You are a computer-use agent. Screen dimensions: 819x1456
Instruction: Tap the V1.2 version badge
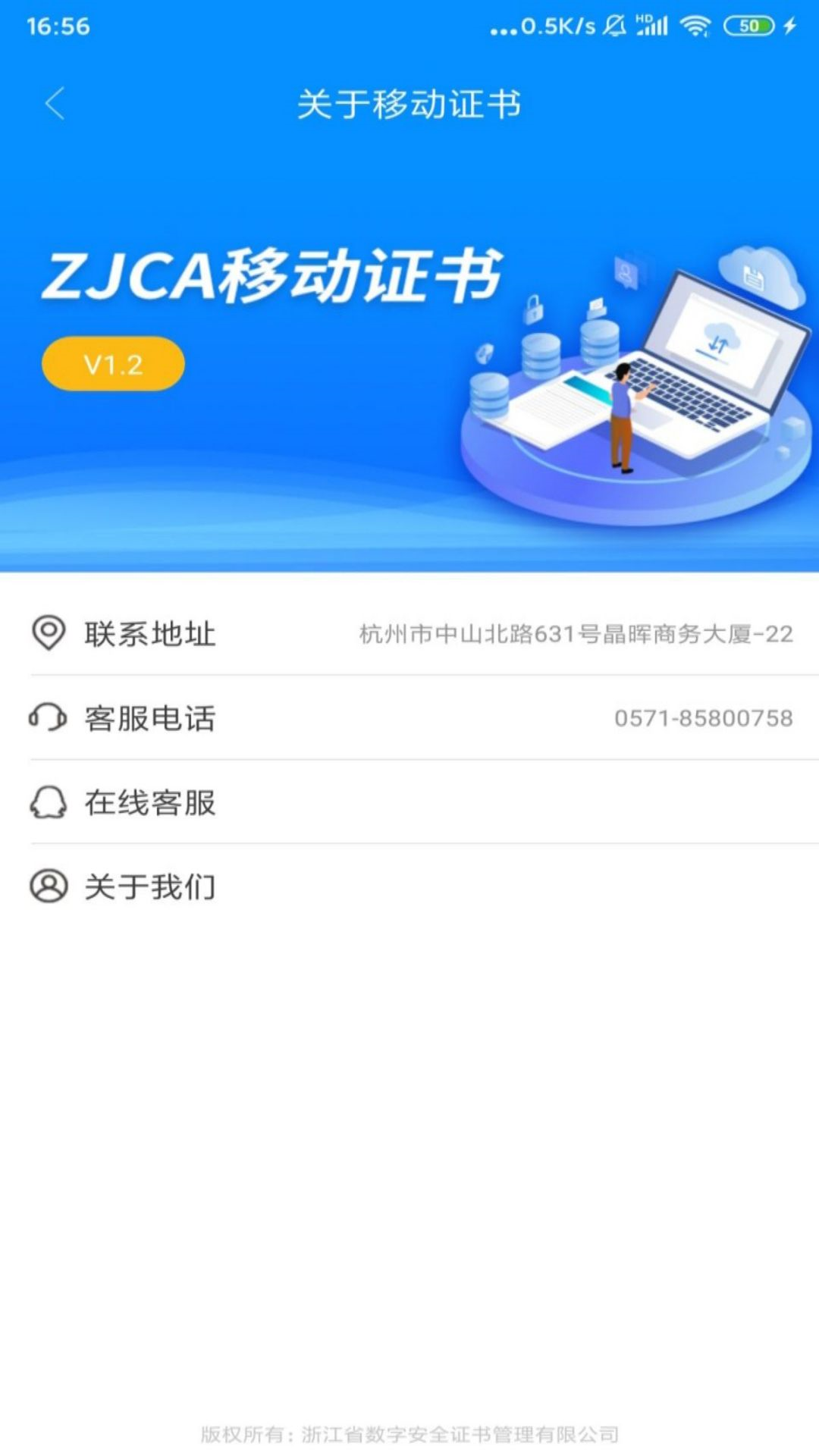(114, 364)
